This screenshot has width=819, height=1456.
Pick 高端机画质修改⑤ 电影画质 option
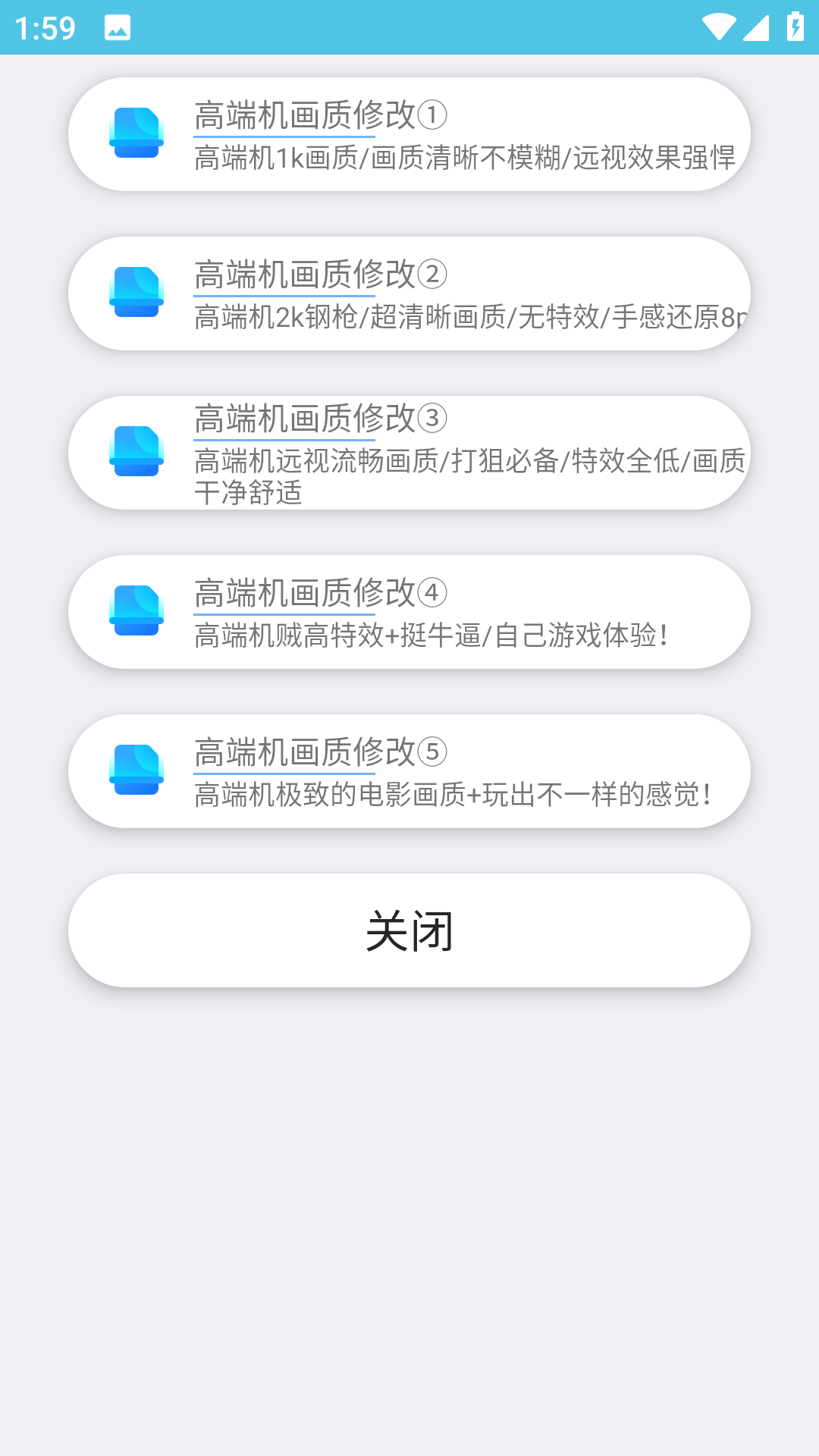(x=409, y=771)
